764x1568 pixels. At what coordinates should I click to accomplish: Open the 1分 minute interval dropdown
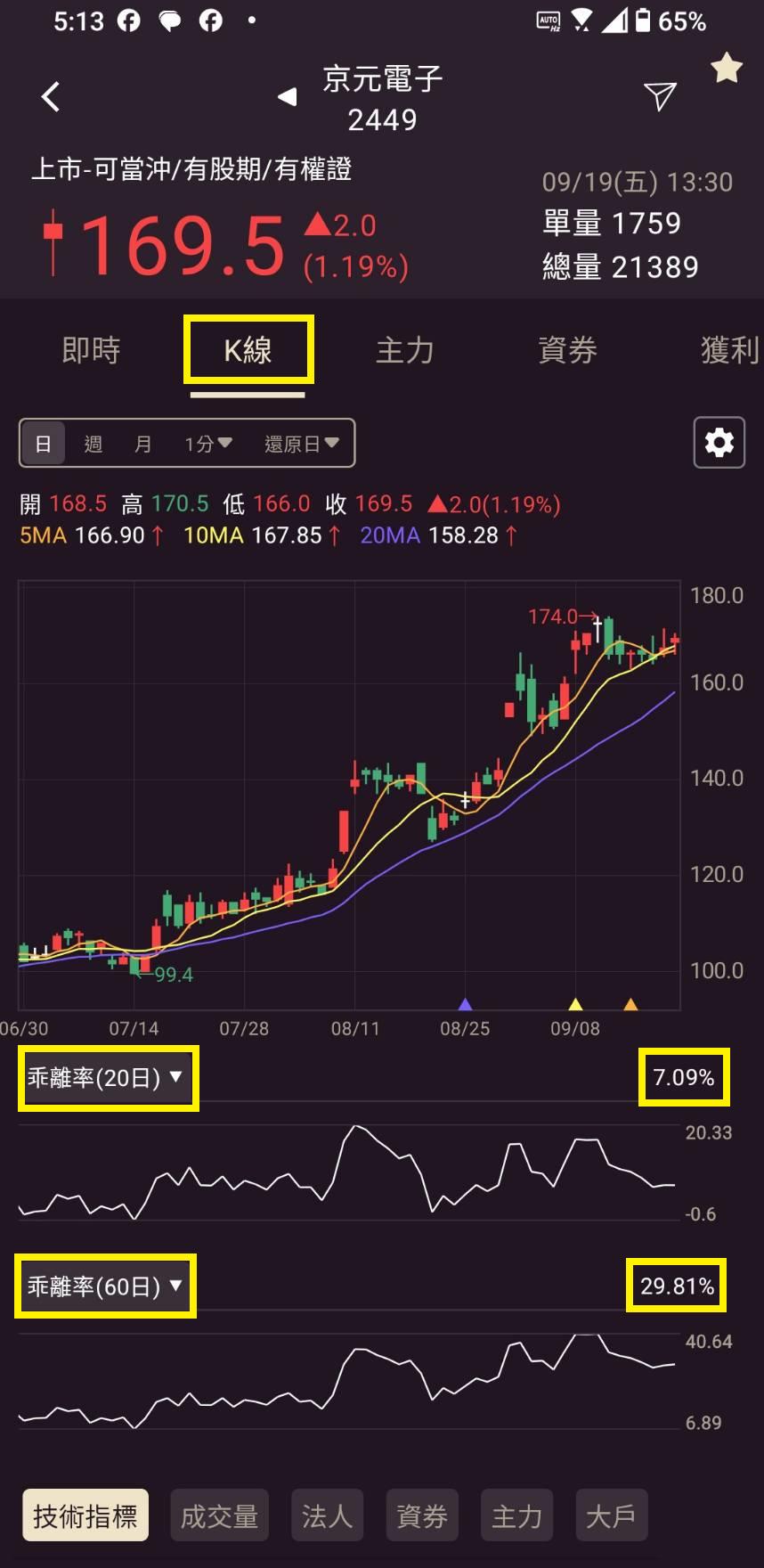[x=207, y=443]
